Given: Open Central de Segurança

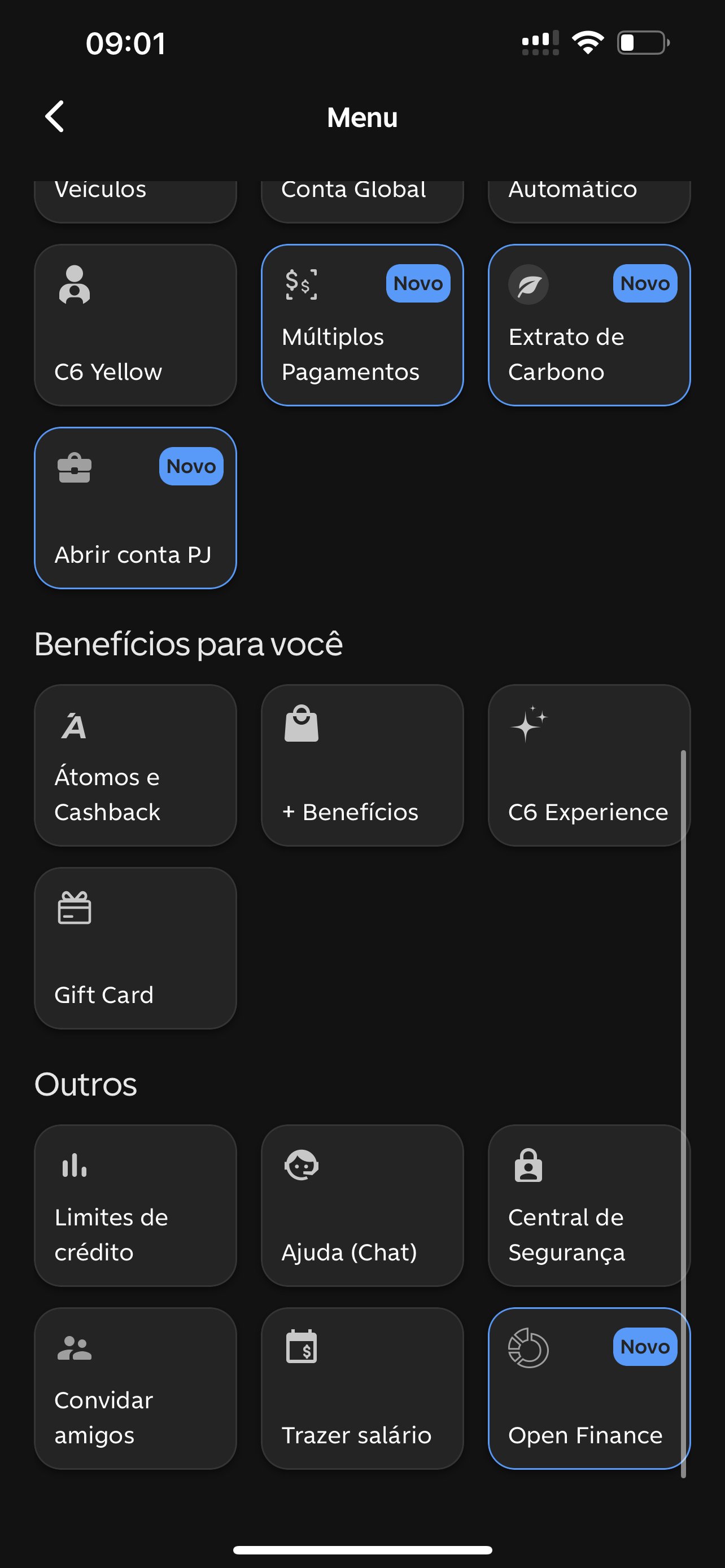Looking at the screenshot, I should (x=589, y=1205).
